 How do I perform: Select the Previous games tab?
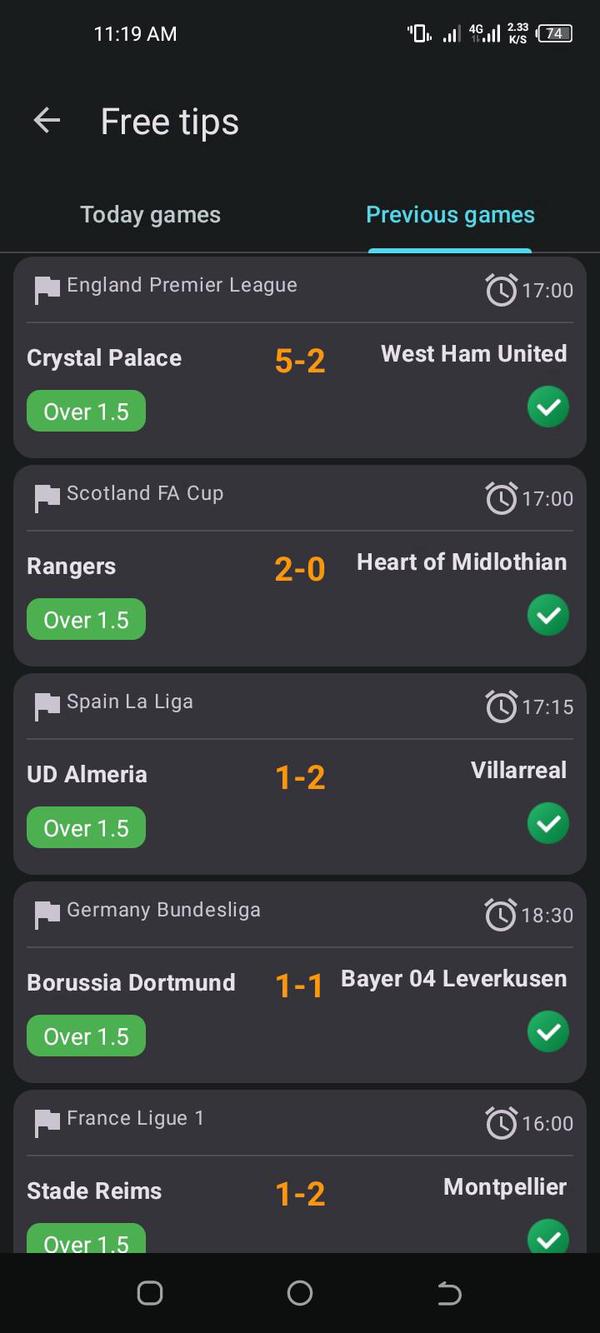(x=450, y=215)
